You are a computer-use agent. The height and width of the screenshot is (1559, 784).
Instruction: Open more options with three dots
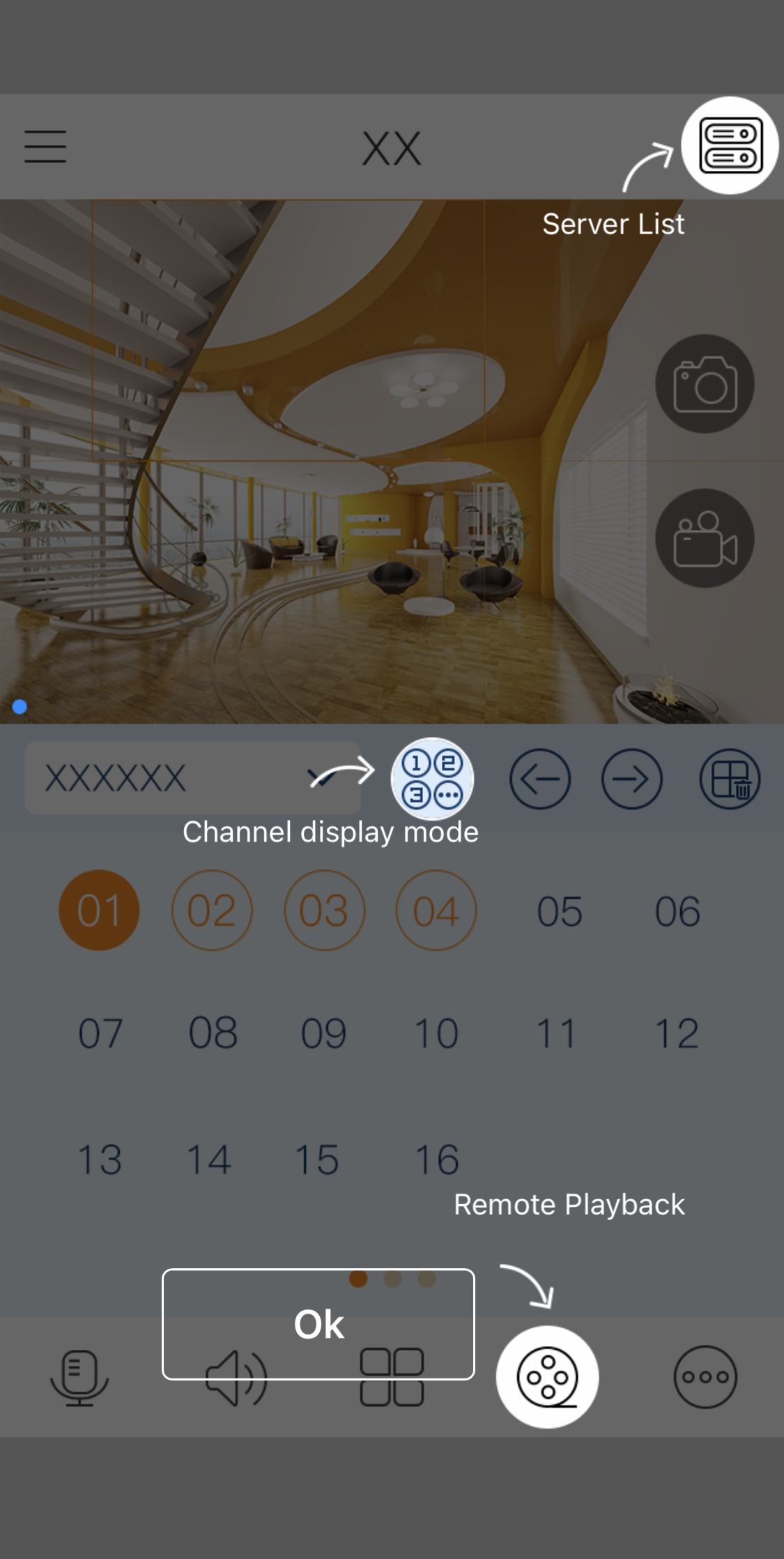[x=705, y=1377]
